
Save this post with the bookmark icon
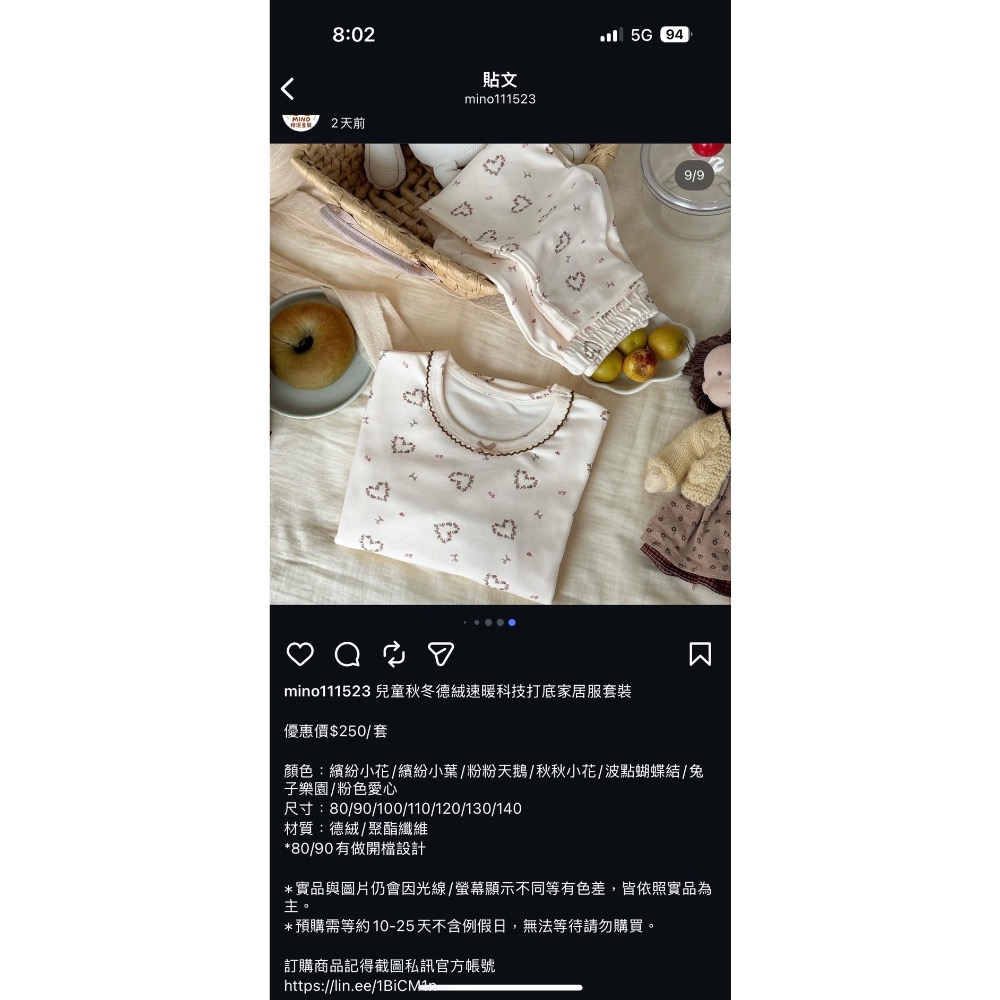[x=700, y=654]
